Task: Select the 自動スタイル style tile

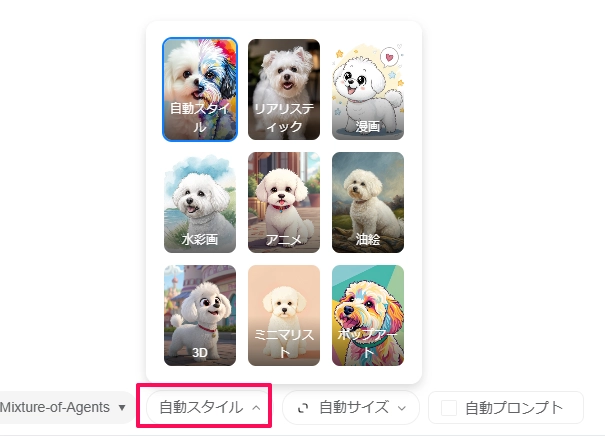Action: tap(200, 90)
